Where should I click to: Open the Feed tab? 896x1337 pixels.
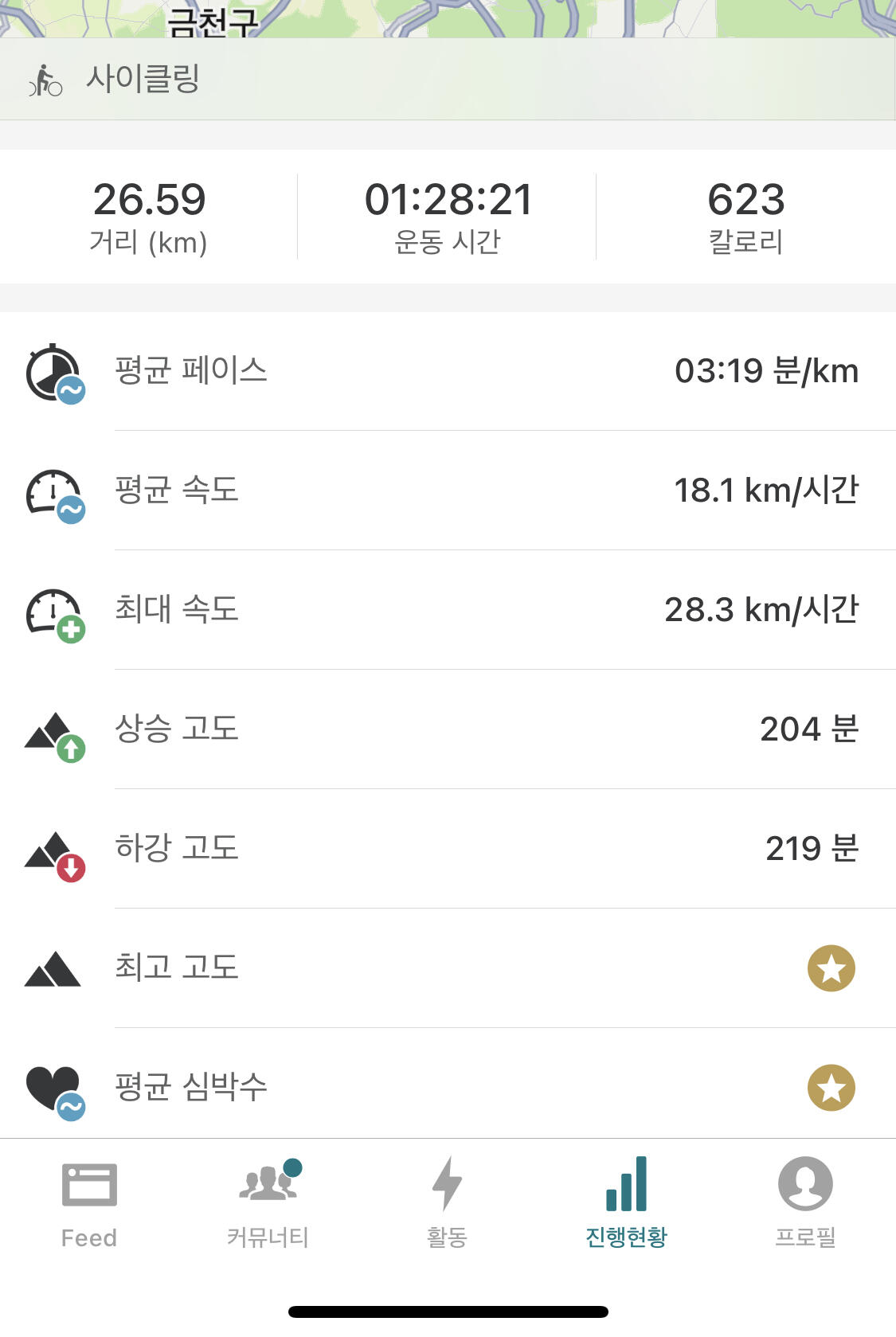(89, 1202)
